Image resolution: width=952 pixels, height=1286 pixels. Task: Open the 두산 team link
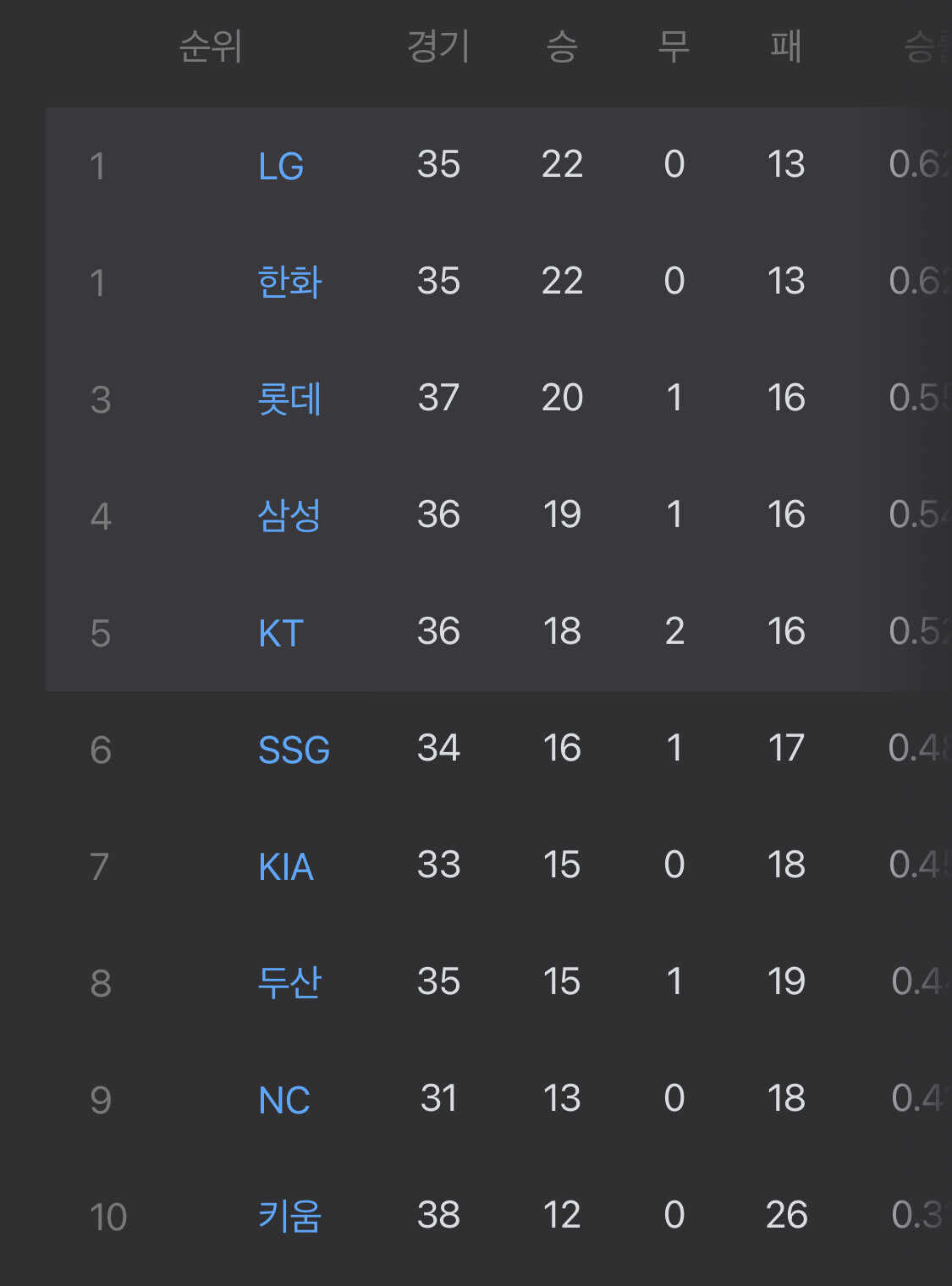point(289,982)
